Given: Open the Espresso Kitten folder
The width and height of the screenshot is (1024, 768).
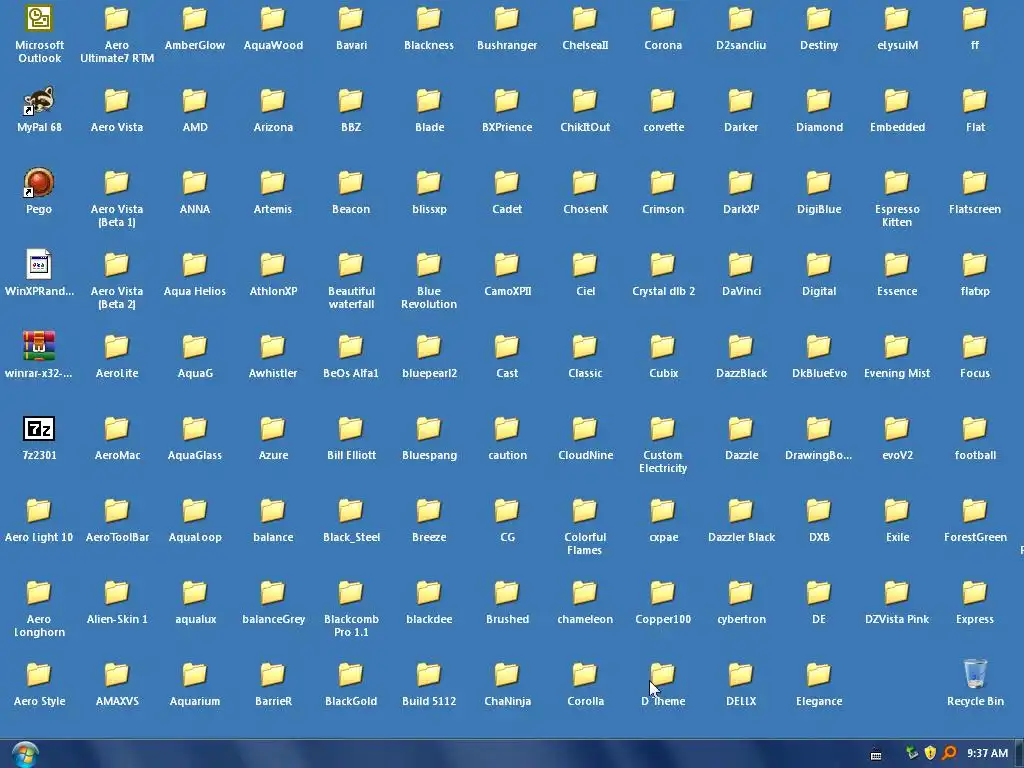Looking at the screenshot, I should tap(897, 184).
